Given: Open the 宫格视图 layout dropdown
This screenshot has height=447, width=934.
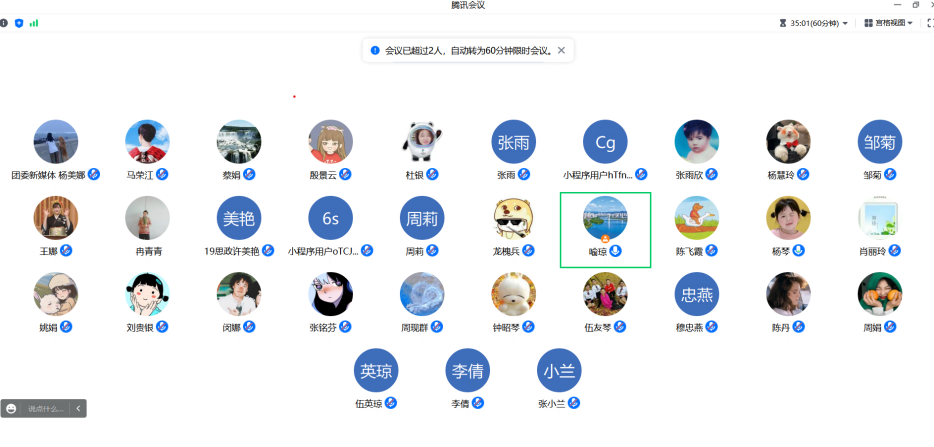Looking at the screenshot, I should (x=888, y=22).
